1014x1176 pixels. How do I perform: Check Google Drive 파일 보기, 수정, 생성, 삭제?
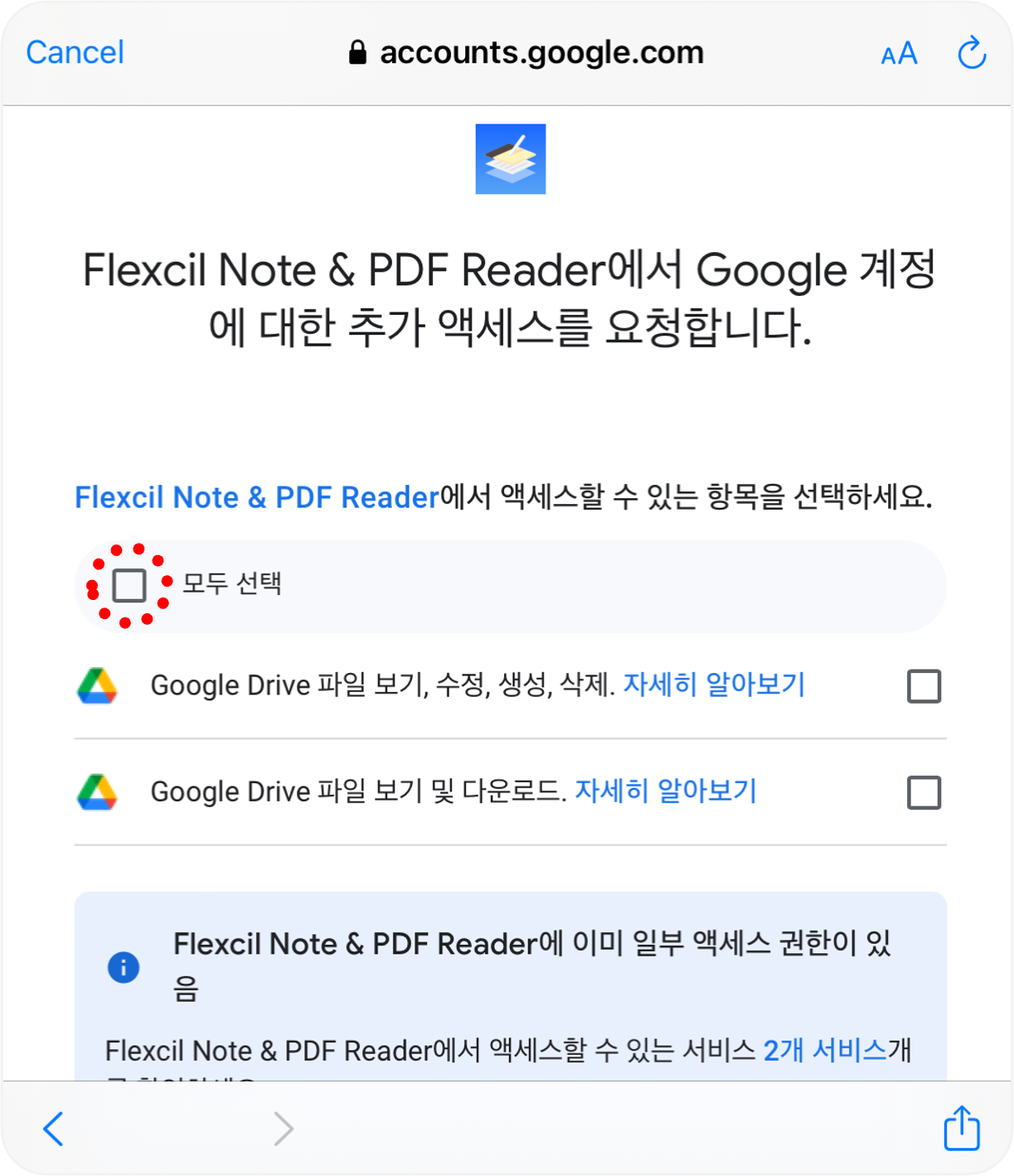click(924, 686)
